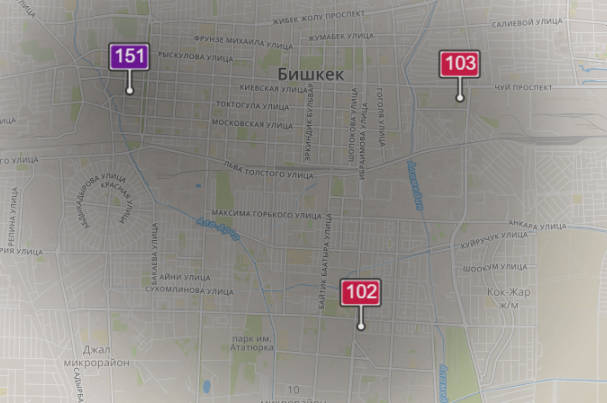607x403 pixels.
Task: Open the purple 151 air quality marker
Action: tap(129, 56)
